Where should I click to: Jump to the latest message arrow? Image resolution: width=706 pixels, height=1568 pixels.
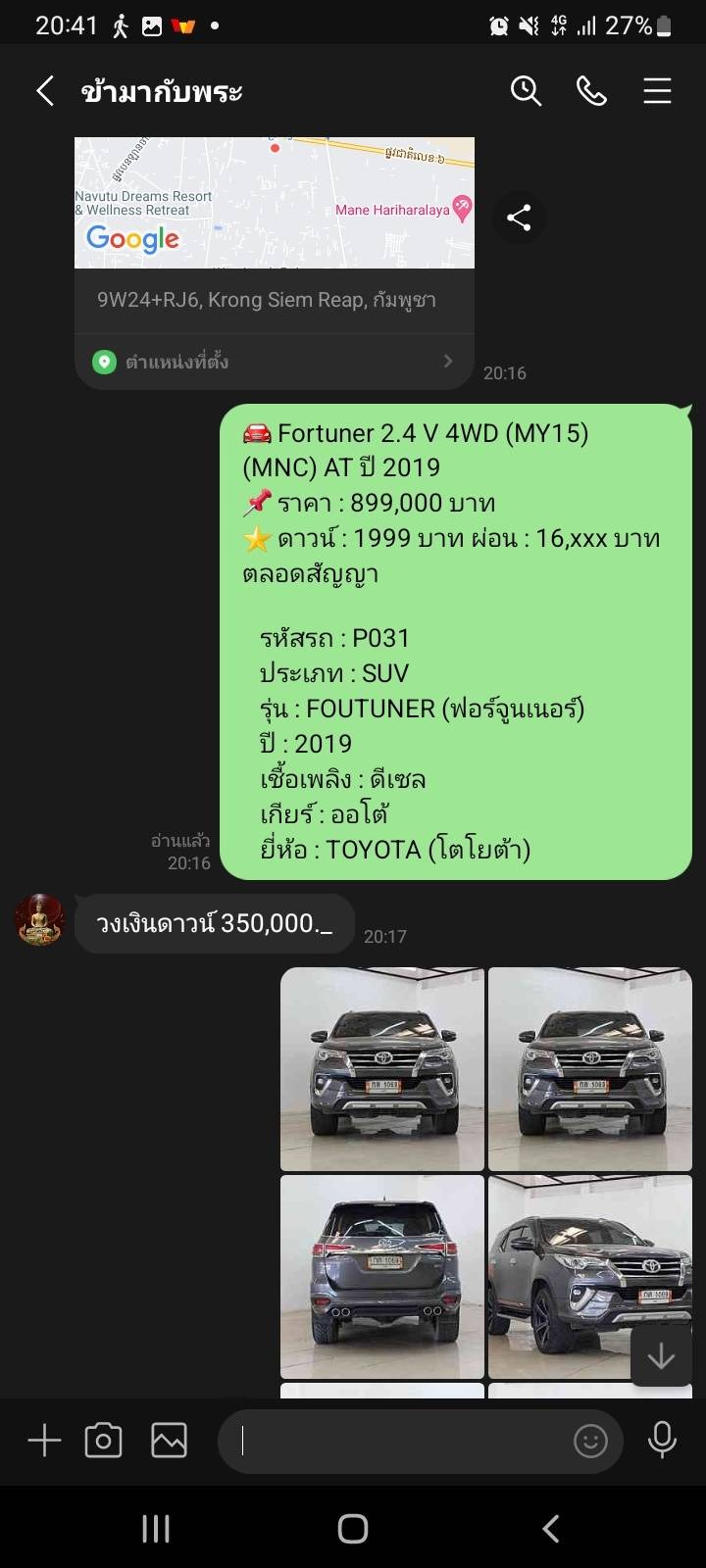[661, 1356]
